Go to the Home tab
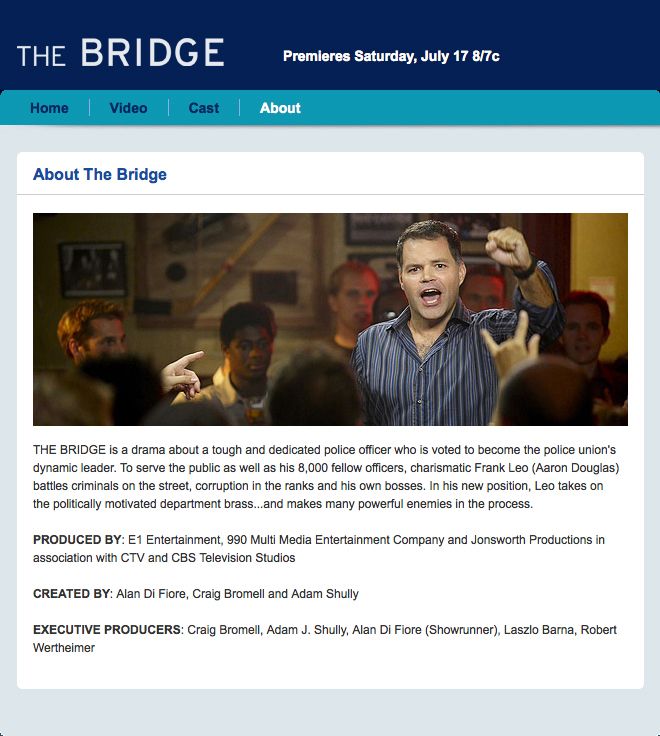The width and height of the screenshot is (660, 736). pos(49,108)
